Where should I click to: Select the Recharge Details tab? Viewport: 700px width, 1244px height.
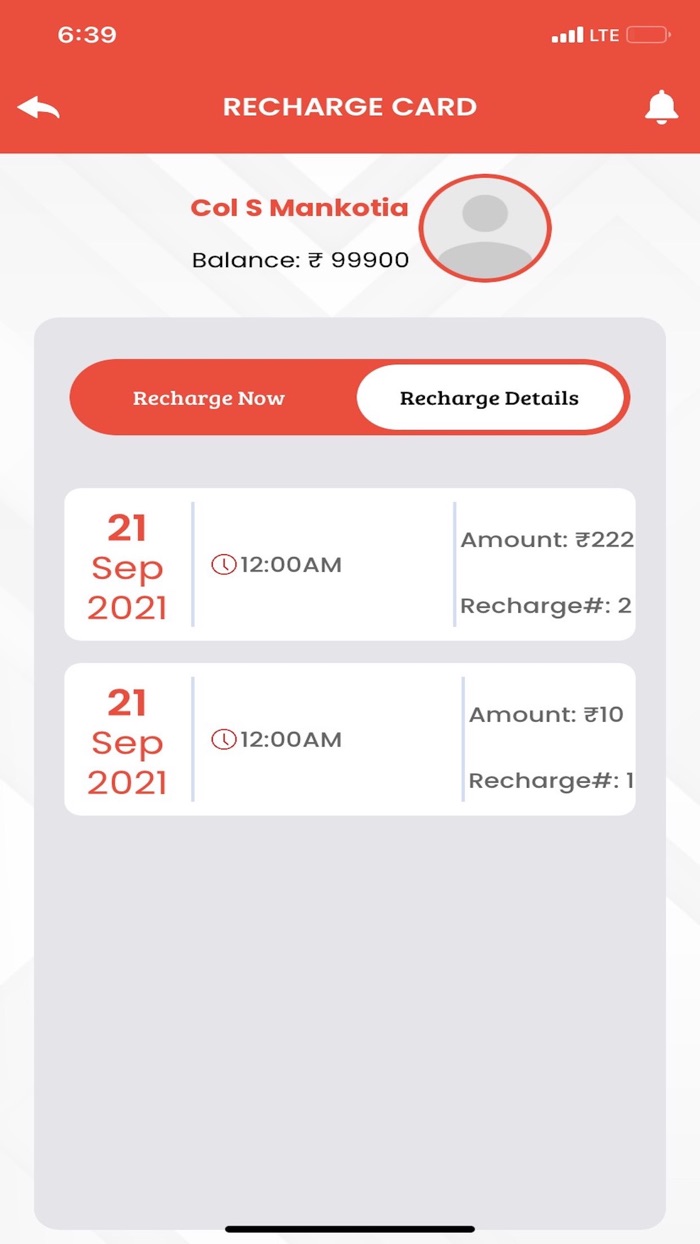pyautogui.click(x=489, y=398)
